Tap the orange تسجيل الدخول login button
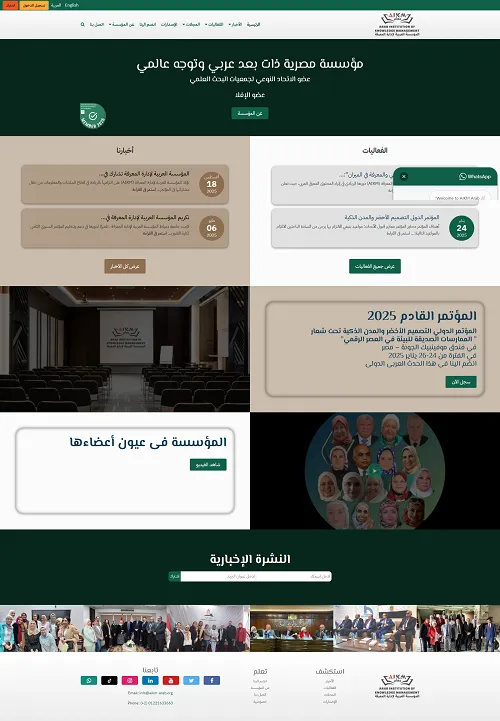The image size is (500, 721). pos(34,5)
